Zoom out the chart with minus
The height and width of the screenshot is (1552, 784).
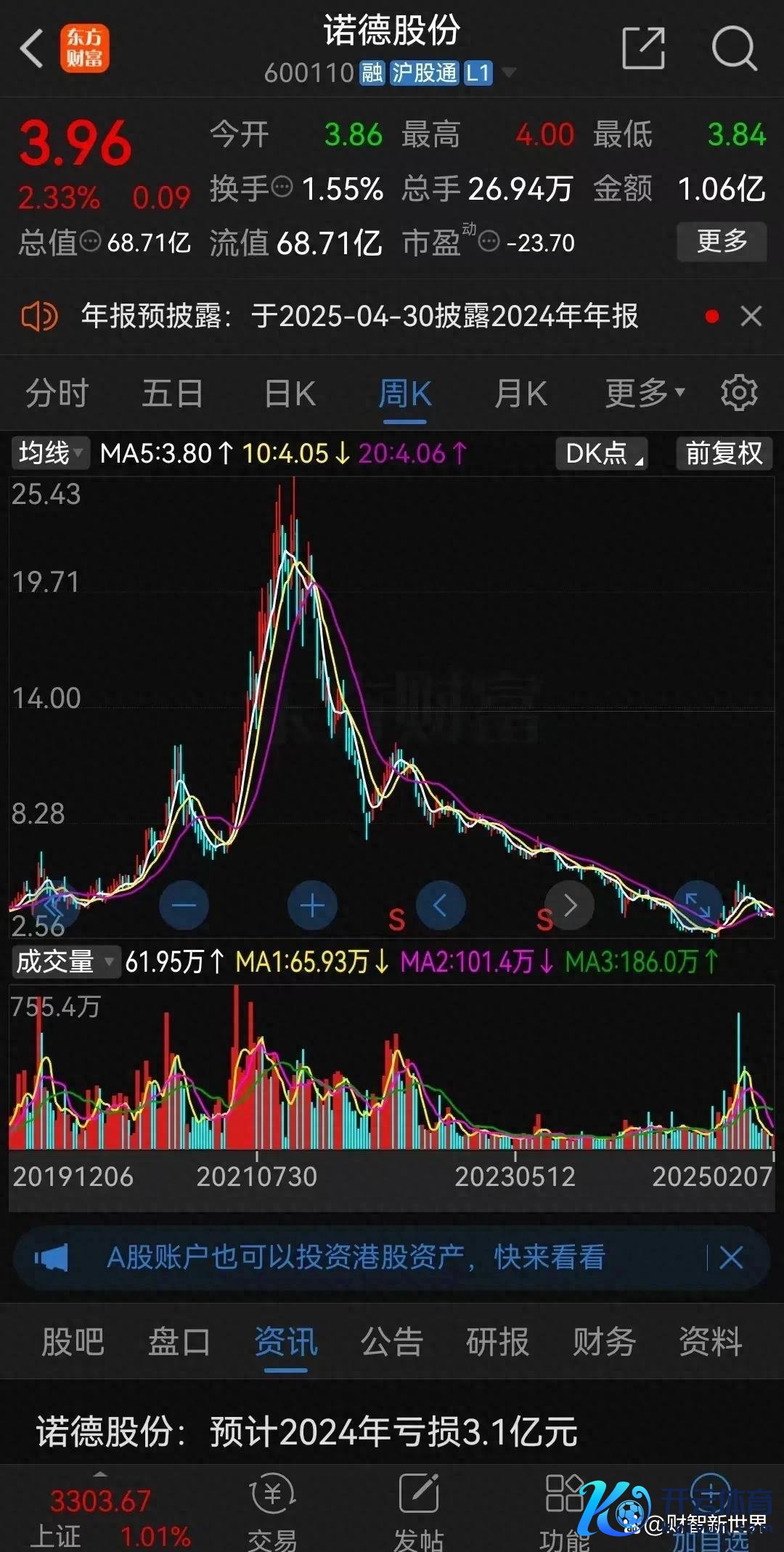point(184,906)
